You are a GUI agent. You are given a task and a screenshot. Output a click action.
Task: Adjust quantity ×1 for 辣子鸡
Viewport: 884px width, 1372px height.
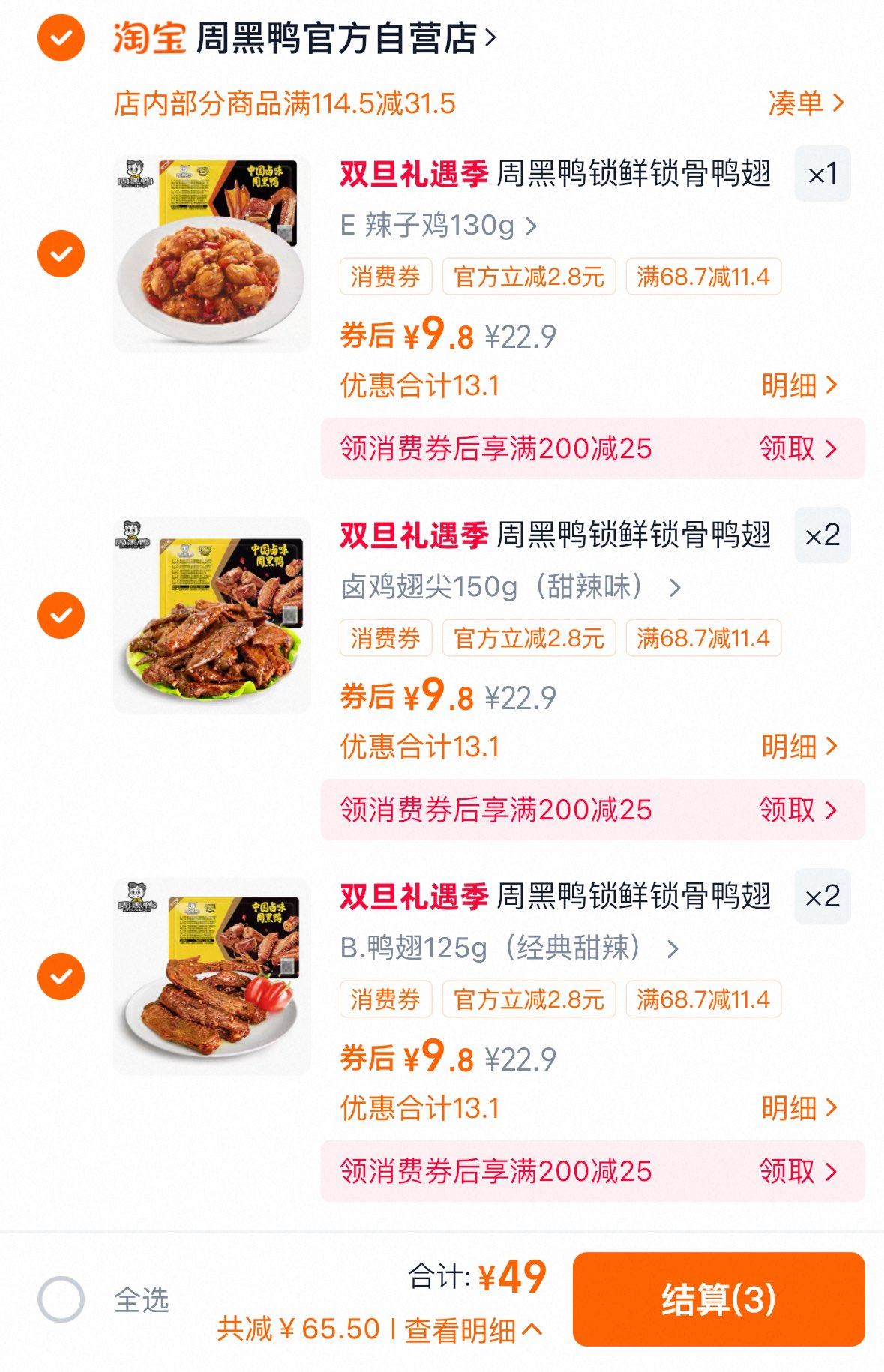tap(822, 174)
